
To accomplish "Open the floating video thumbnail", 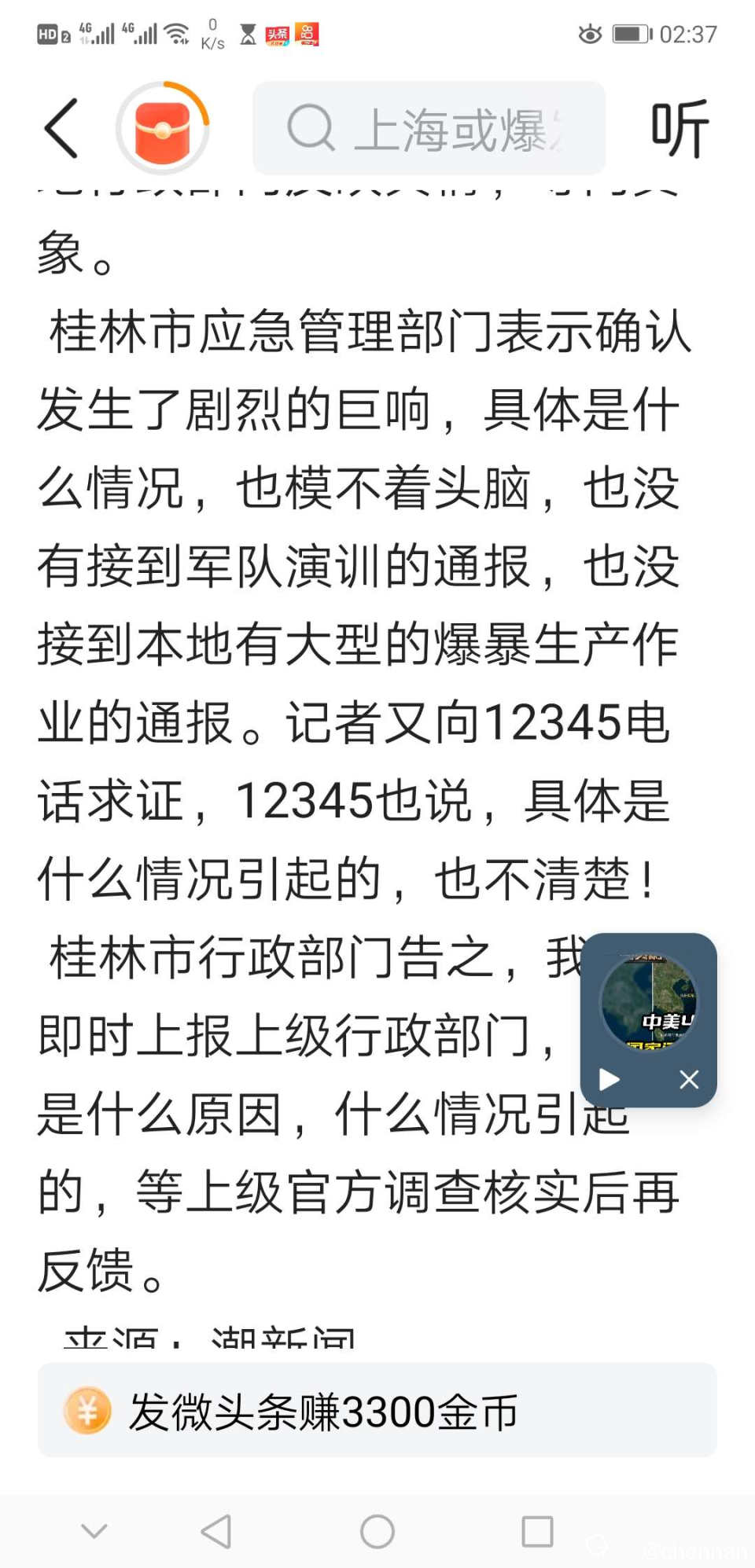I will (x=649, y=1002).
